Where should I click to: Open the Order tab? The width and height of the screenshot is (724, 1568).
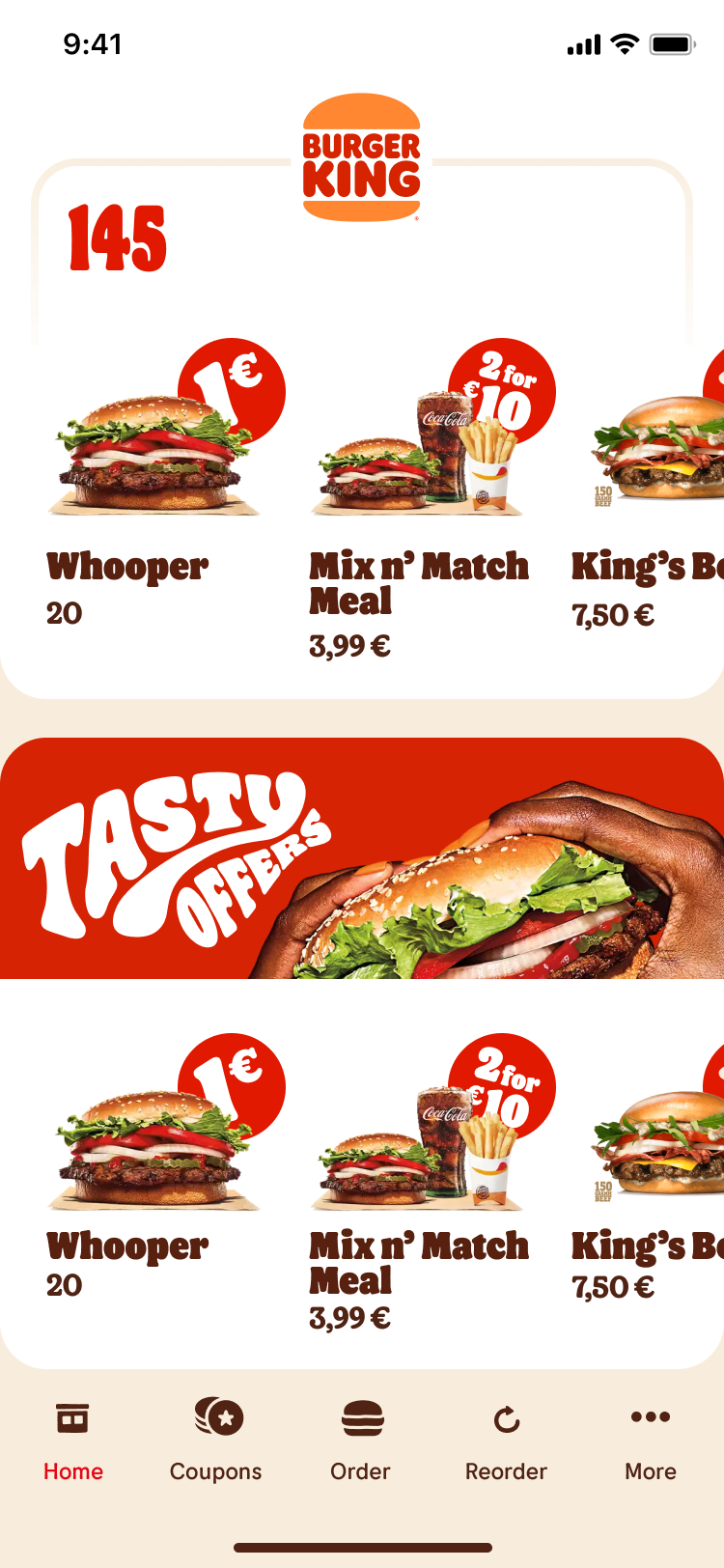(x=361, y=1441)
